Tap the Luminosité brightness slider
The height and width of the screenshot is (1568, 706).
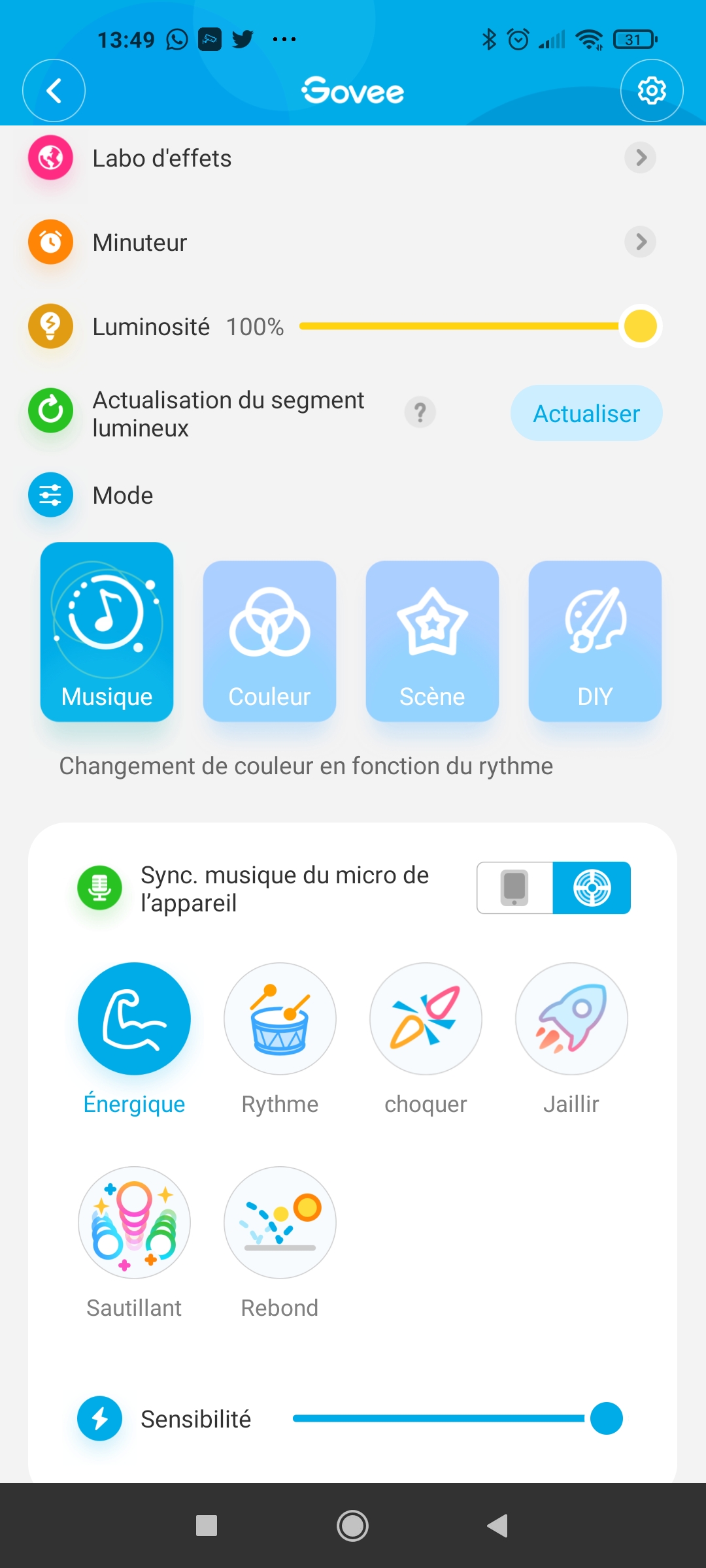tap(480, 326)
